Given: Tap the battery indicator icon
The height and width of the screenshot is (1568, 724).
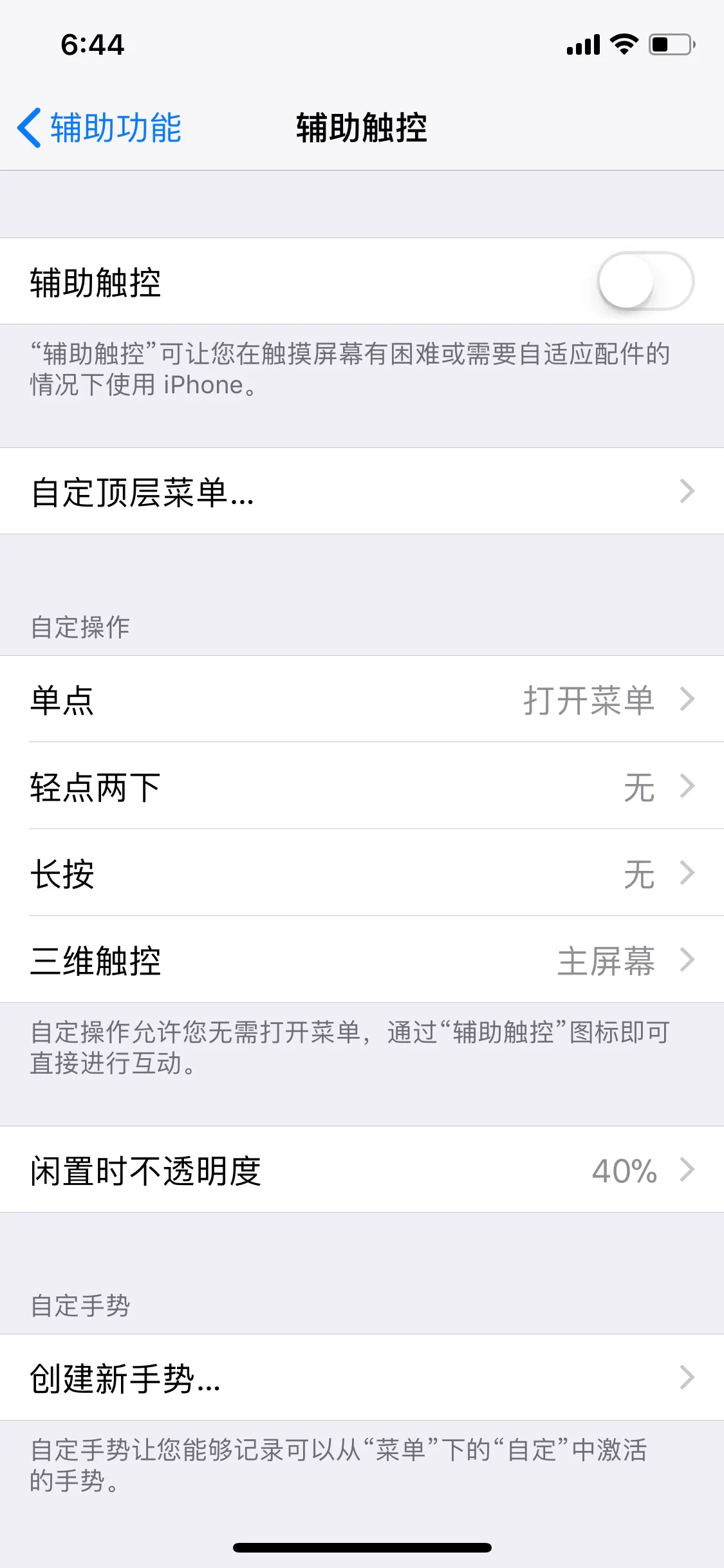Looking at the screenshot, I should (x=672, y=44).
